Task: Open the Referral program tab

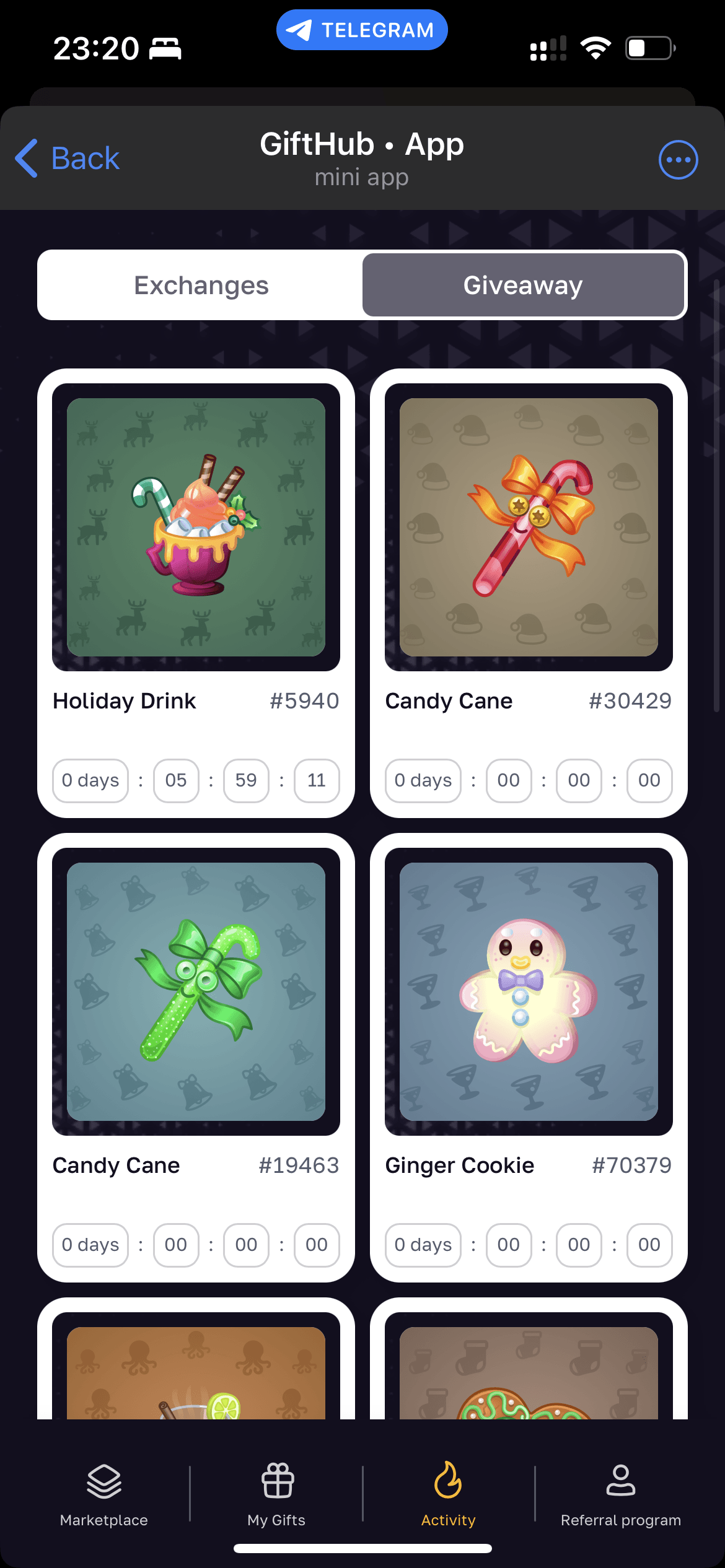Action: (x=620, y=1494)
